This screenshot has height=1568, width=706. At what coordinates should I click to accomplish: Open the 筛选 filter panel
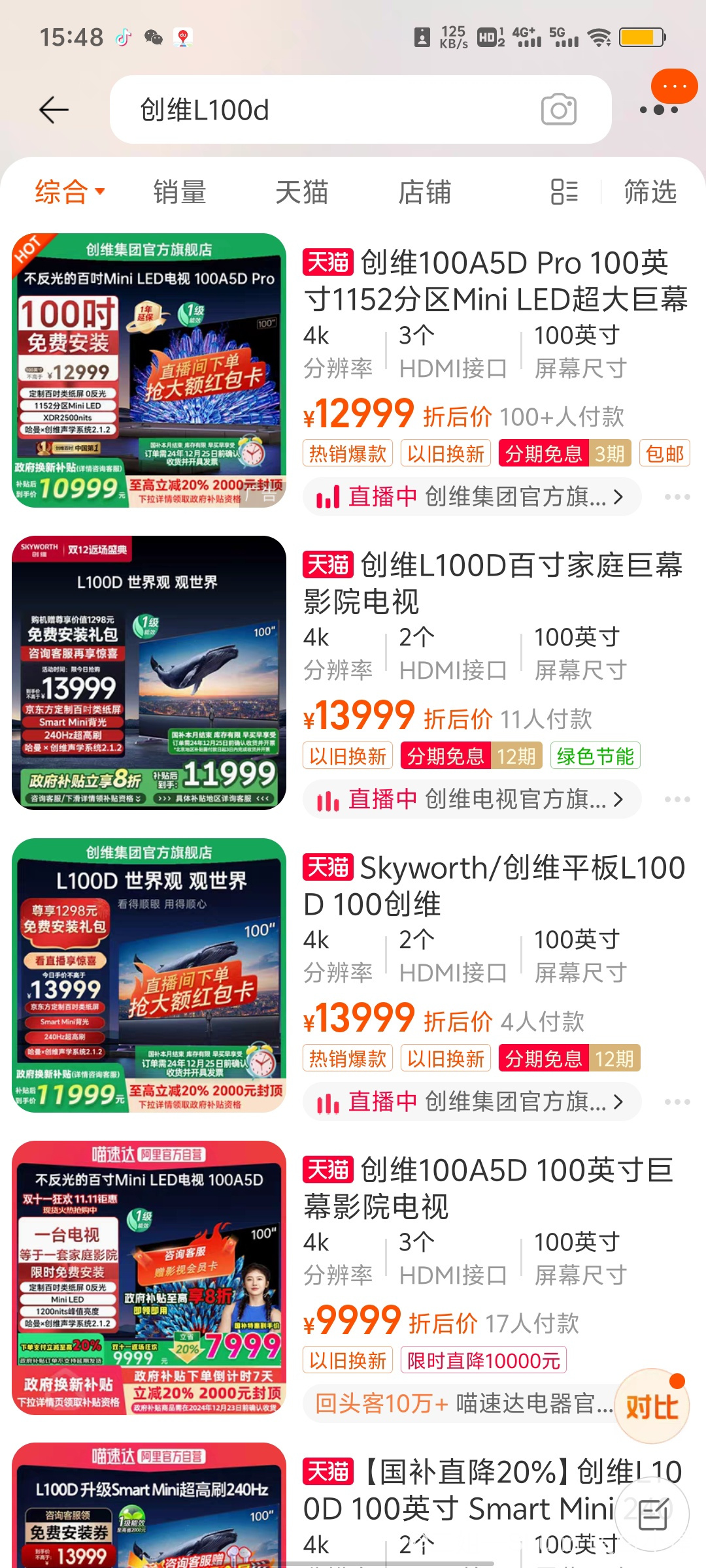650,192
